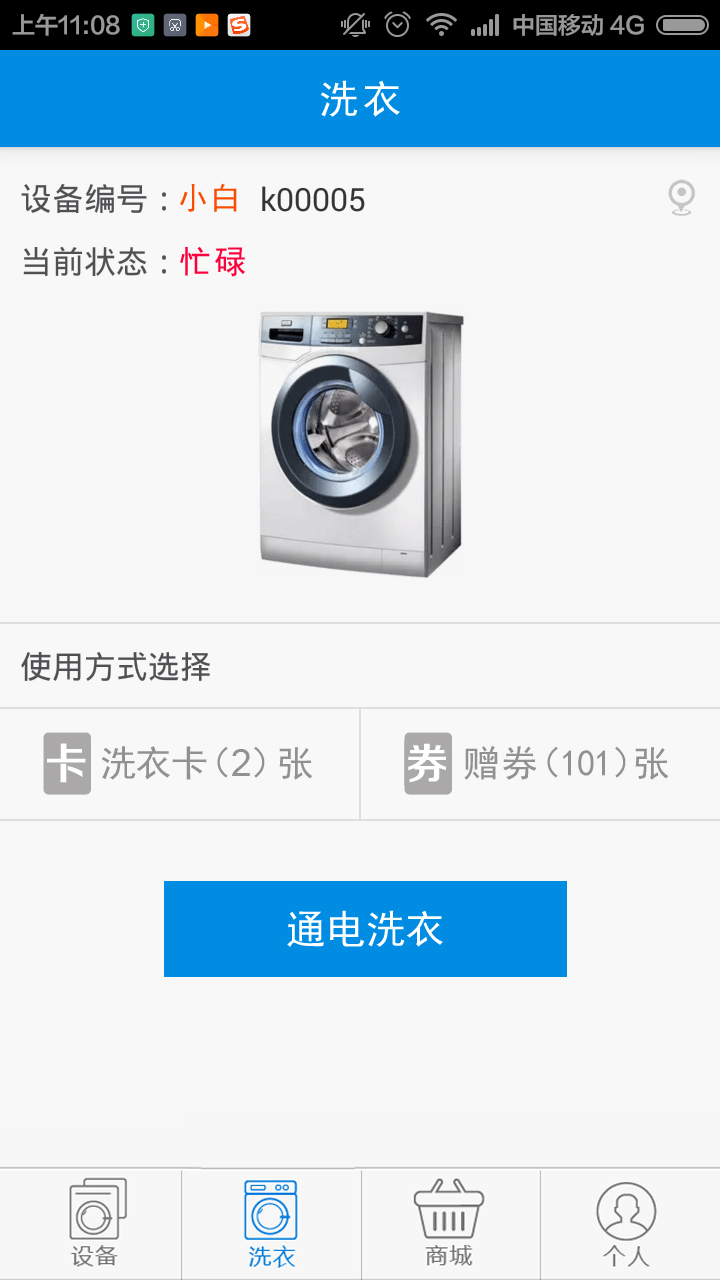Open the 洗衣 tab
Viewport: 720px width, 1280px height.
271,1224
